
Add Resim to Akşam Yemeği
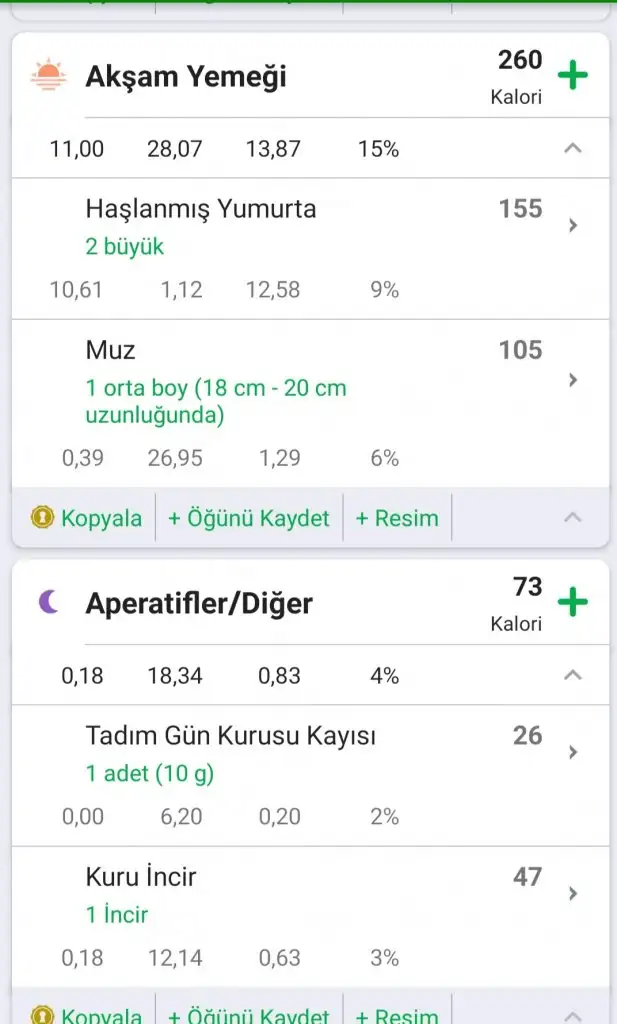397,518
